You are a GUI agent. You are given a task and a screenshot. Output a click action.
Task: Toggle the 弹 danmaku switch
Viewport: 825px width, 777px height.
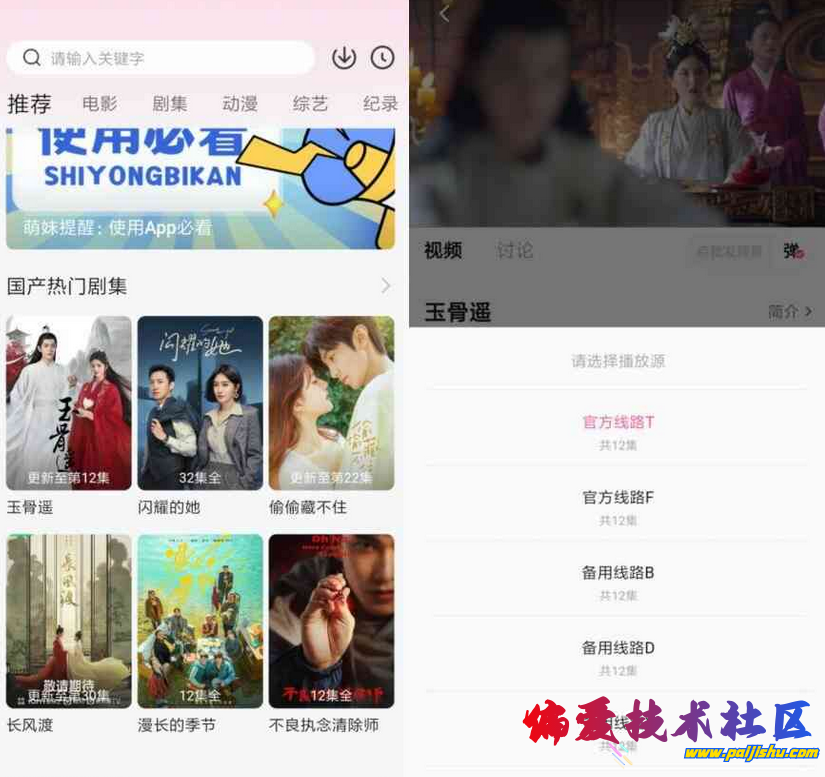click(x=794, y=252)
